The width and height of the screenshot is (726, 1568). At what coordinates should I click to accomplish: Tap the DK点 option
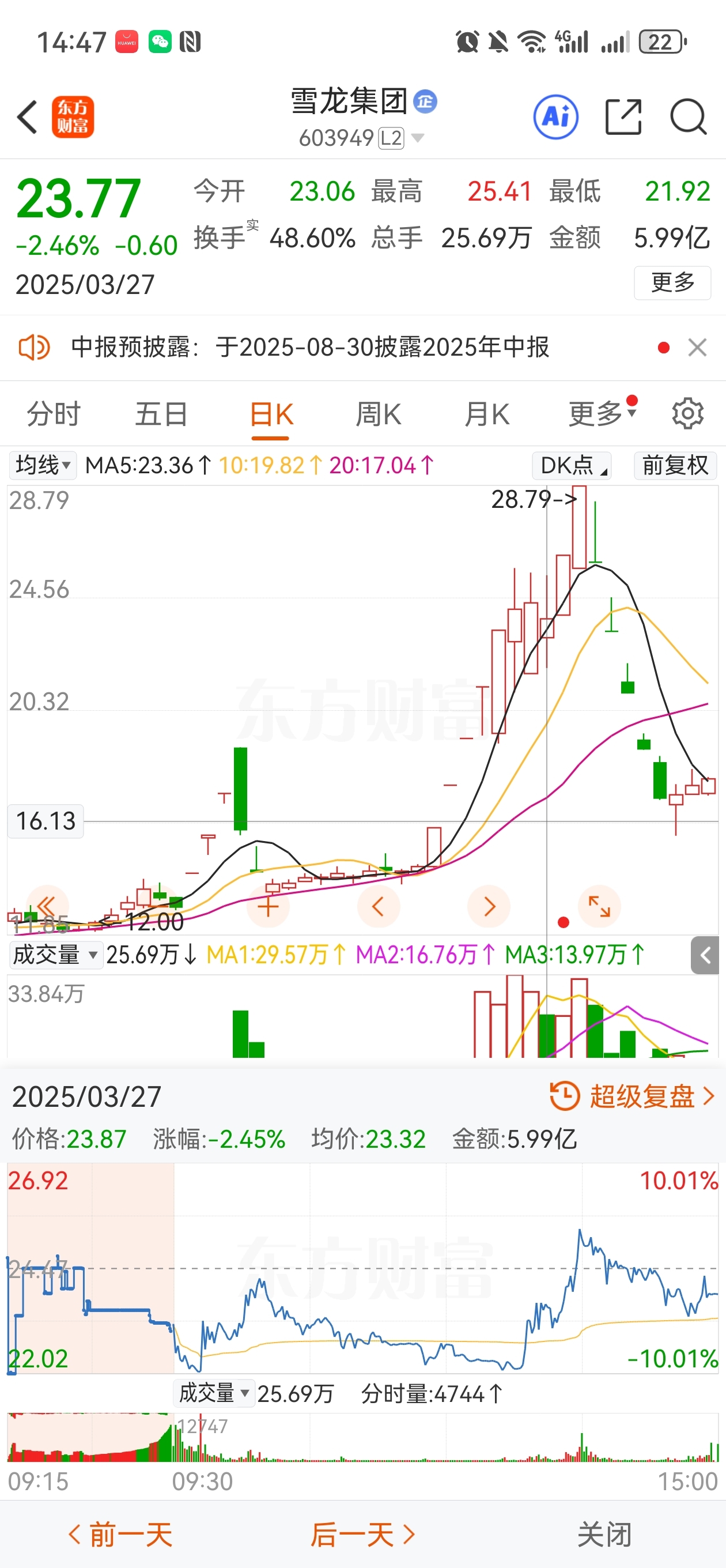(571, 466)
